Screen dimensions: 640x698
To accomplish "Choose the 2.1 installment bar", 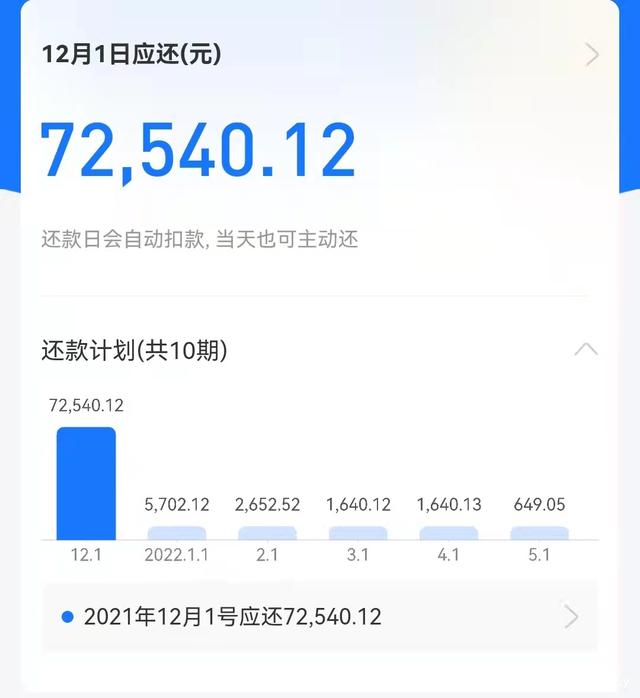I will [267, 533].
